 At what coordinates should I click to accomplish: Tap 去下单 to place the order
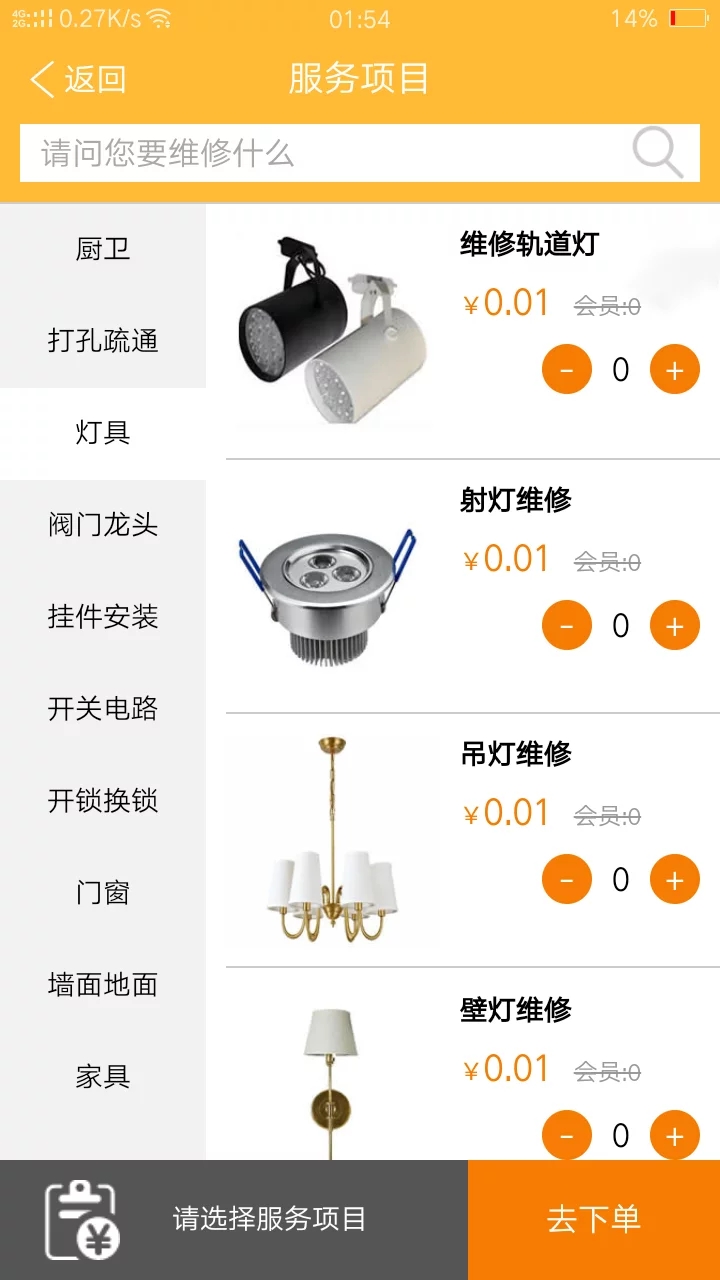point(593,1219)
